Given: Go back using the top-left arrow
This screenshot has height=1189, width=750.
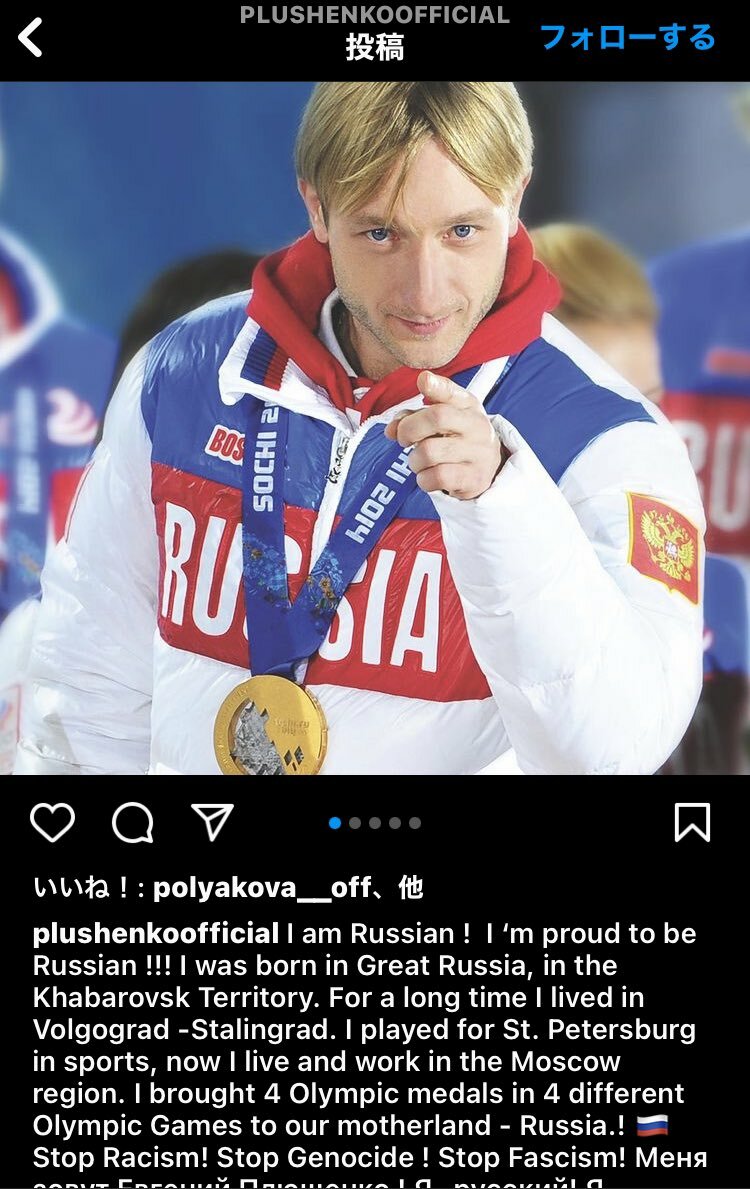Looking at the screenshot, I should (31, 38).
